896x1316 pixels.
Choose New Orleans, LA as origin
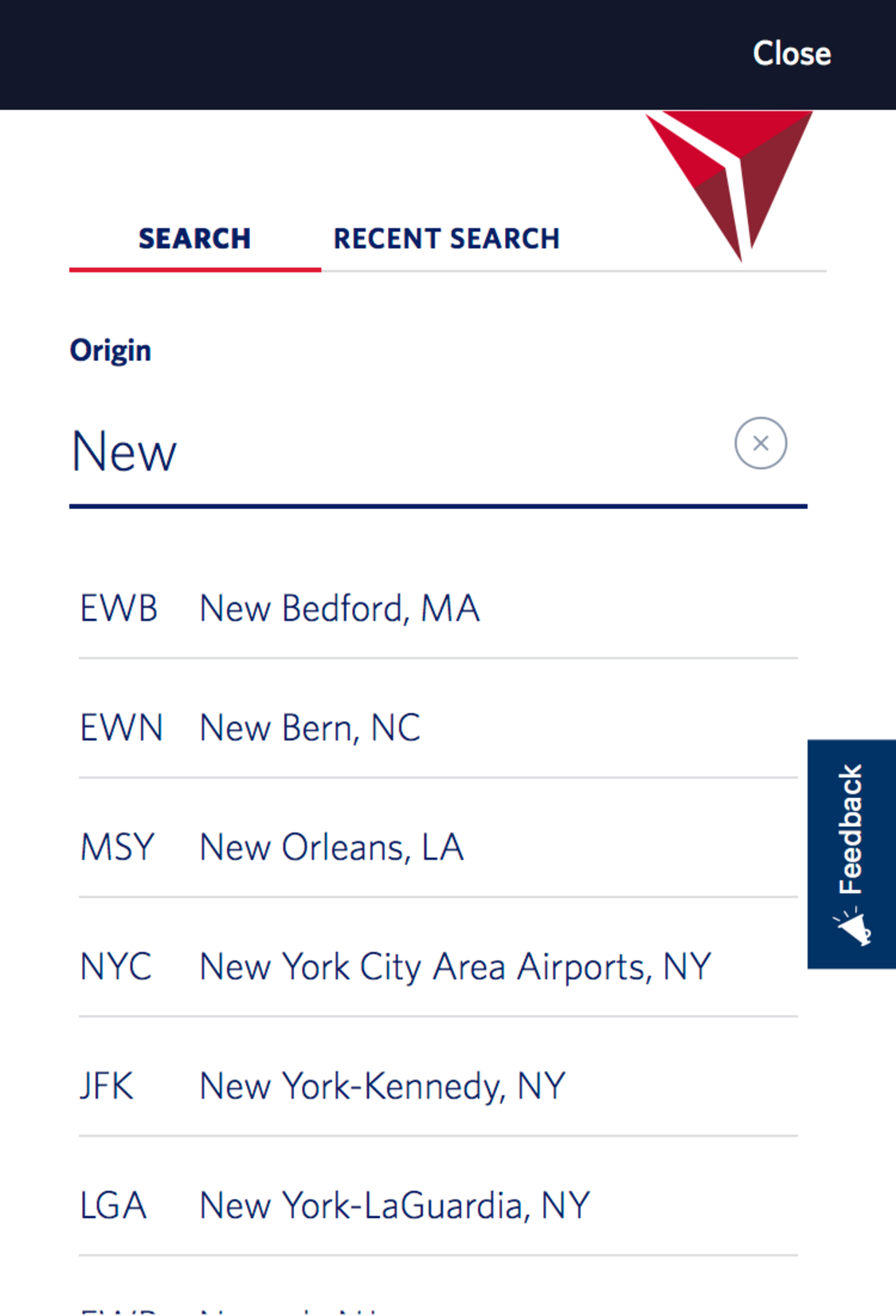coord(331,846)
